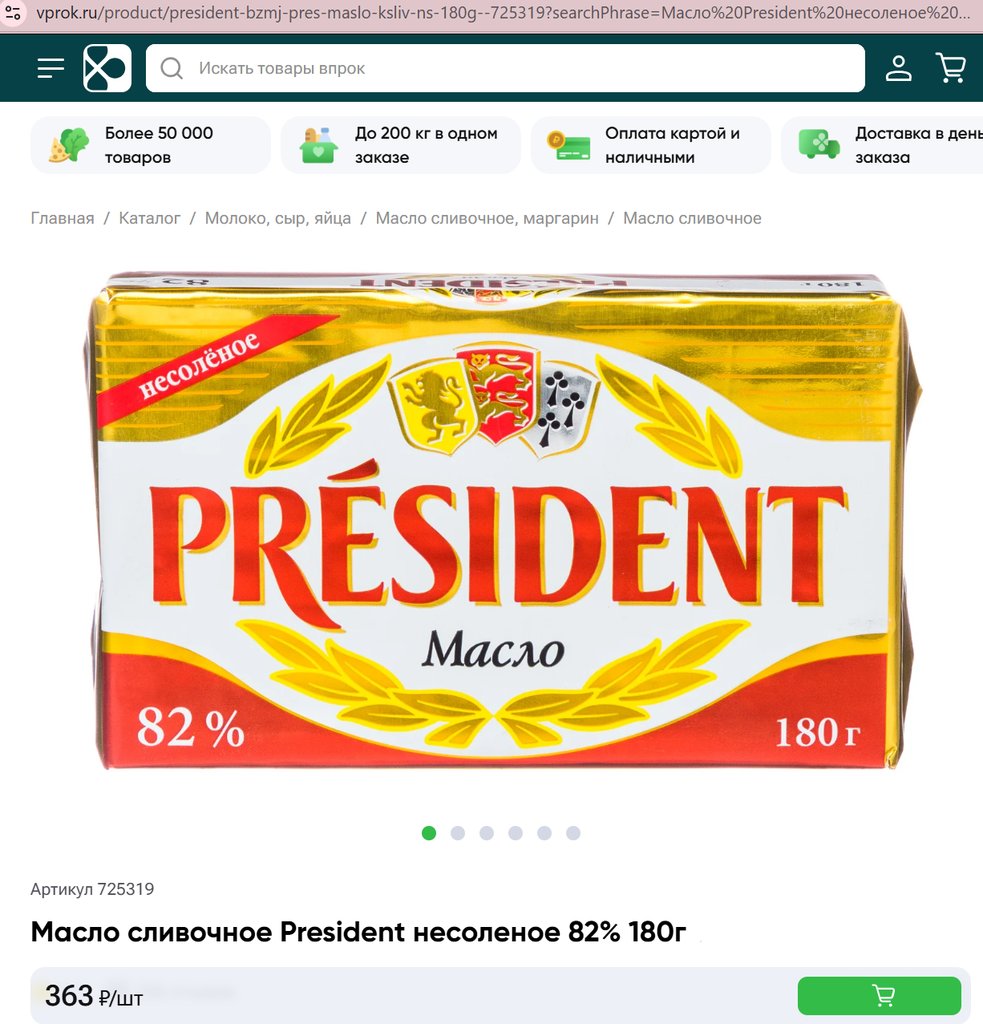Tap the 'Более 50 000 товаров' chip
983x1024 pixels.
pos(150,146)
